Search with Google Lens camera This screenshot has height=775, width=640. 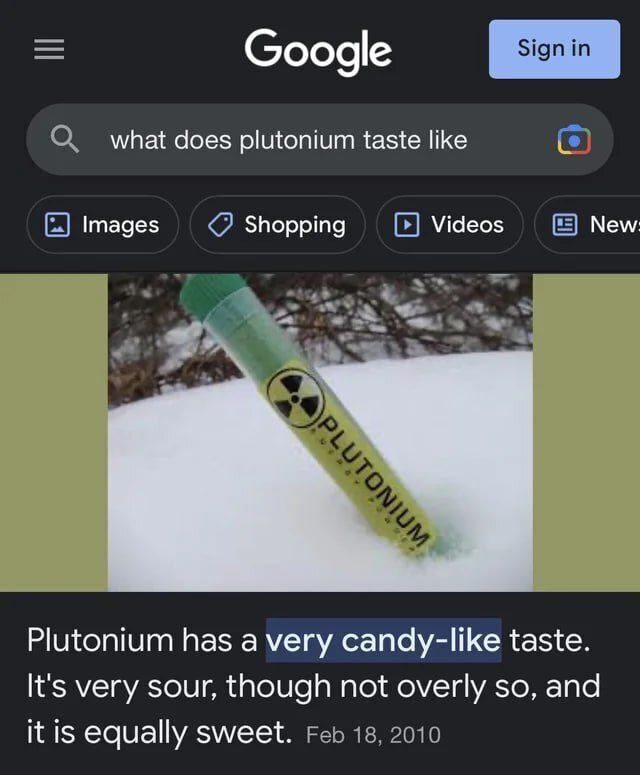pyautogui.click(x=574, y=141)
